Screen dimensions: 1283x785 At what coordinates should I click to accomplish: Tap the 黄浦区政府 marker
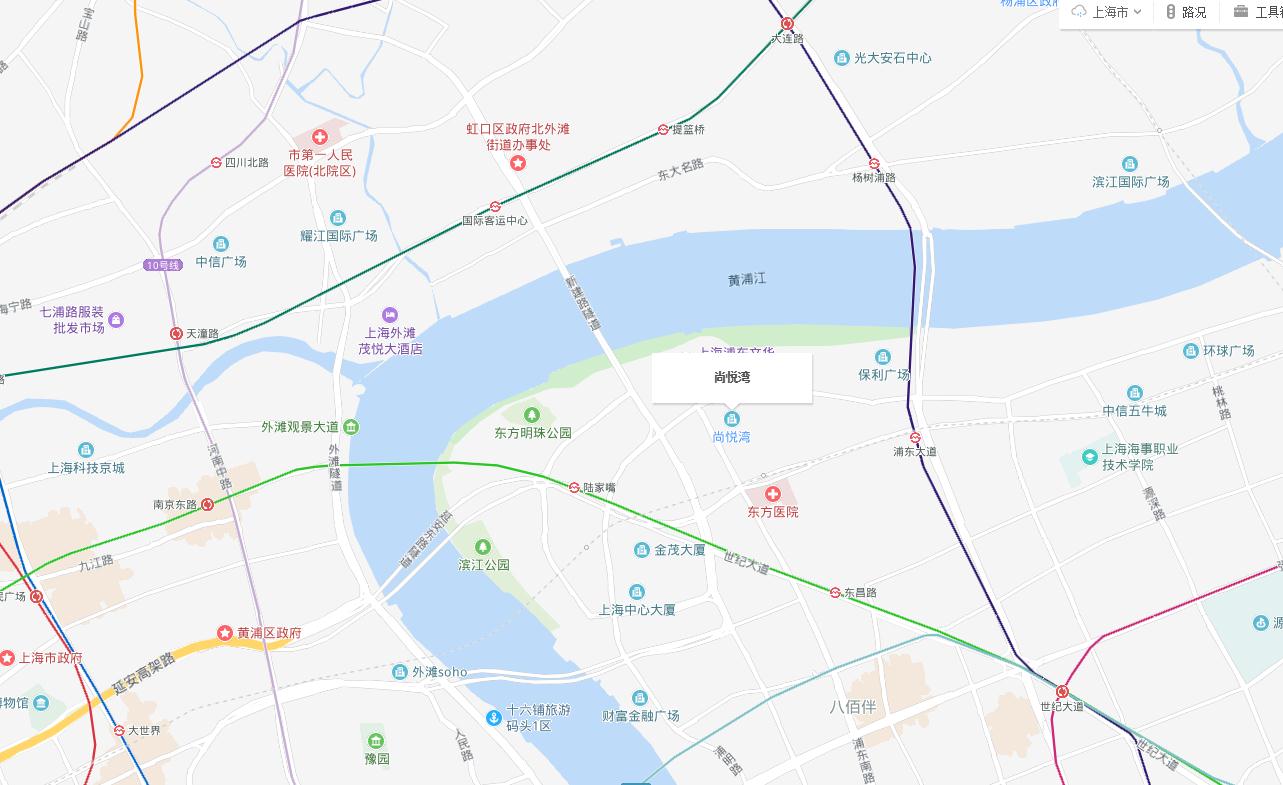click(224, 633)
